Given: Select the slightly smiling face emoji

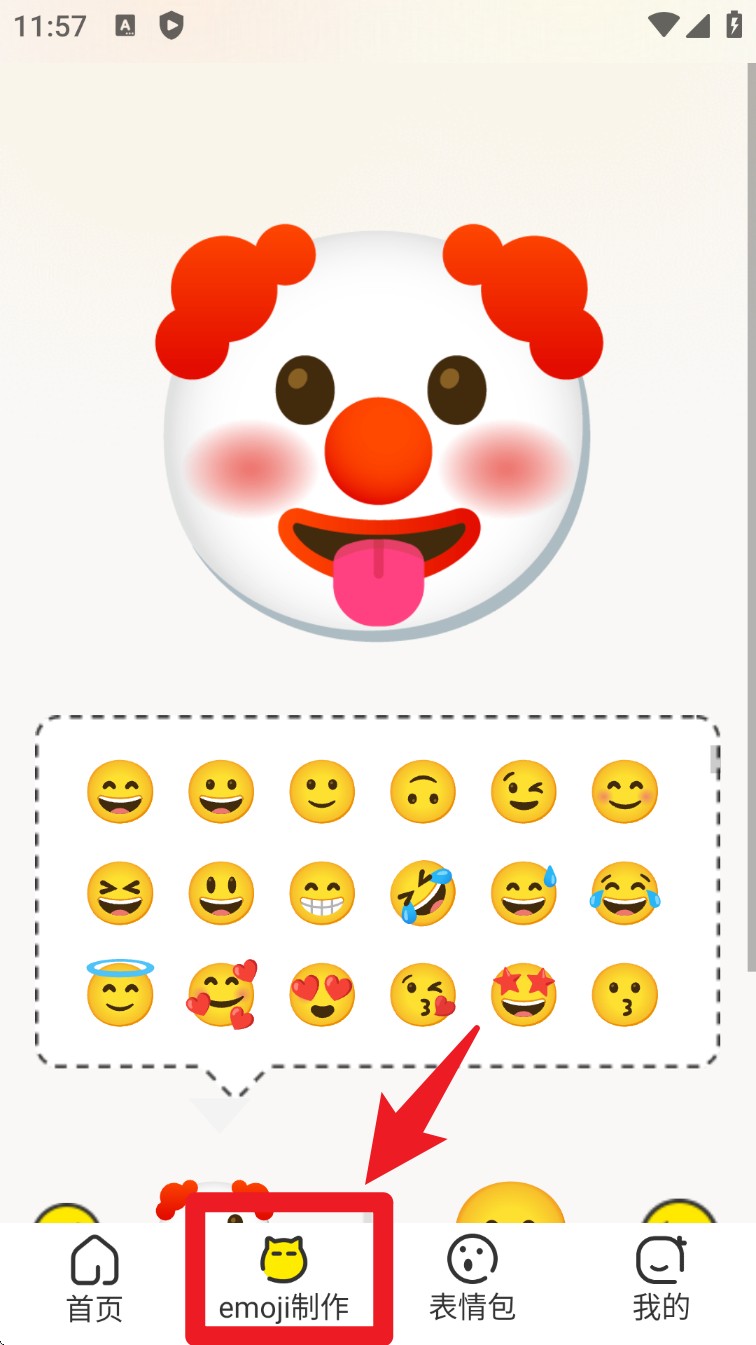Looking at the screenshot, I should (x=322, y=792).
